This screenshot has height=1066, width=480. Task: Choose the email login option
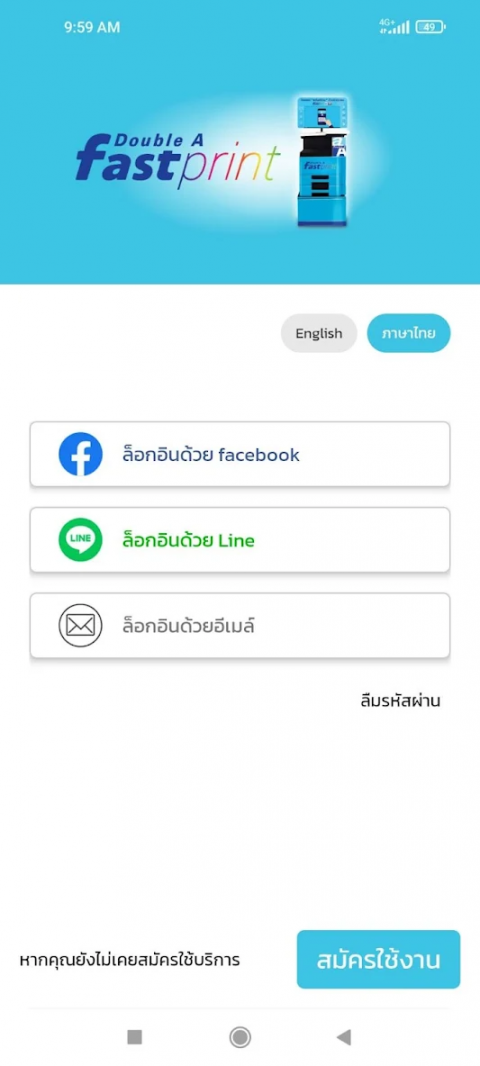(240, 625)
